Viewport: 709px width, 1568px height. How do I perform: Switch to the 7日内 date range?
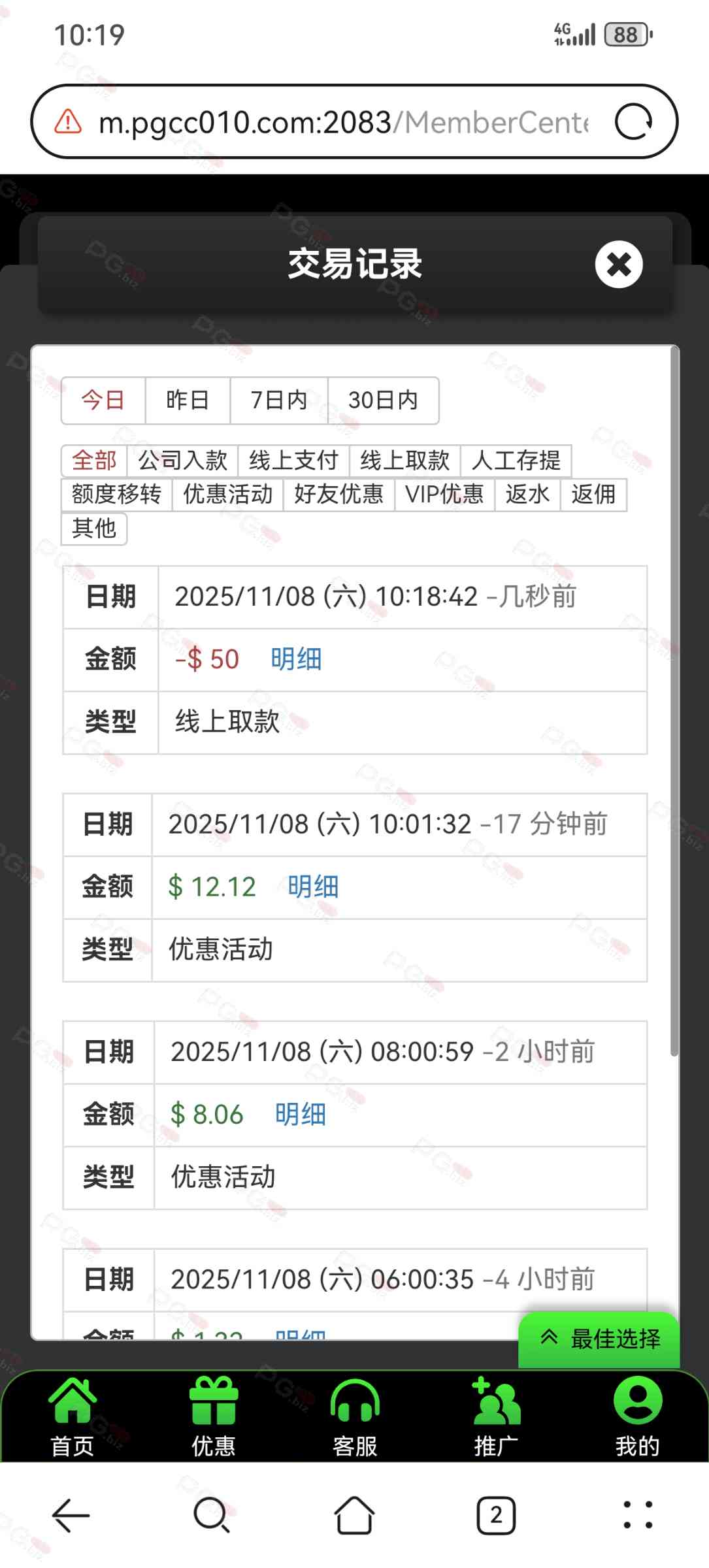click(x=278, y=400)
